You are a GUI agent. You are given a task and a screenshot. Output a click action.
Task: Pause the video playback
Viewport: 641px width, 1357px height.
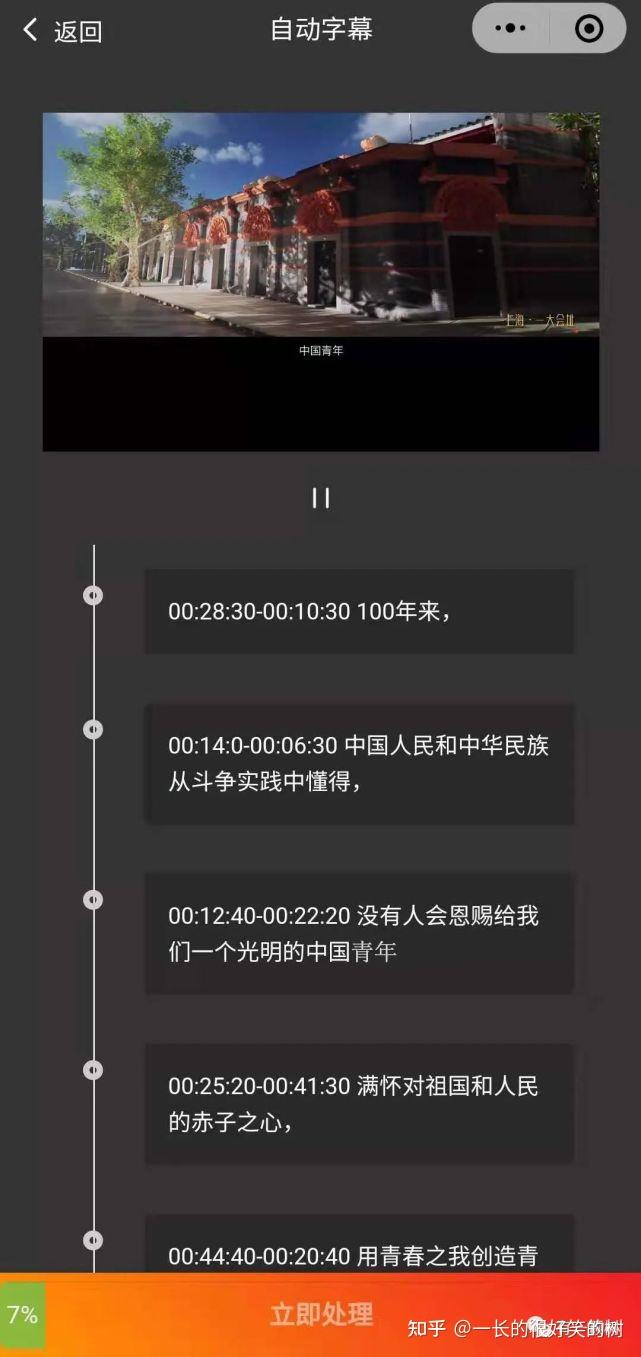point(321,498)
